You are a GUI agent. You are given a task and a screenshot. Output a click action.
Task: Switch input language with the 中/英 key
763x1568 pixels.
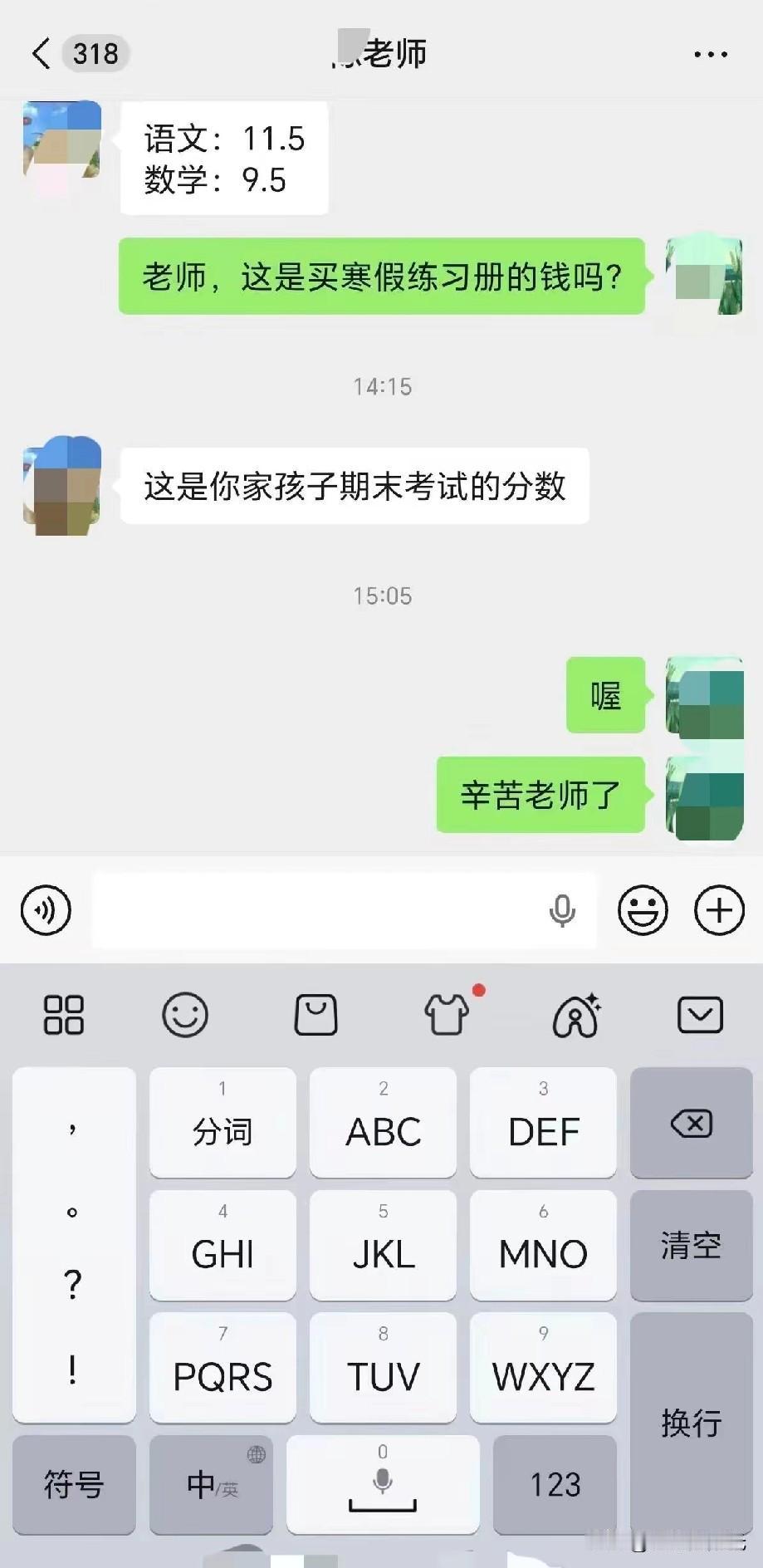(210, 1485)
